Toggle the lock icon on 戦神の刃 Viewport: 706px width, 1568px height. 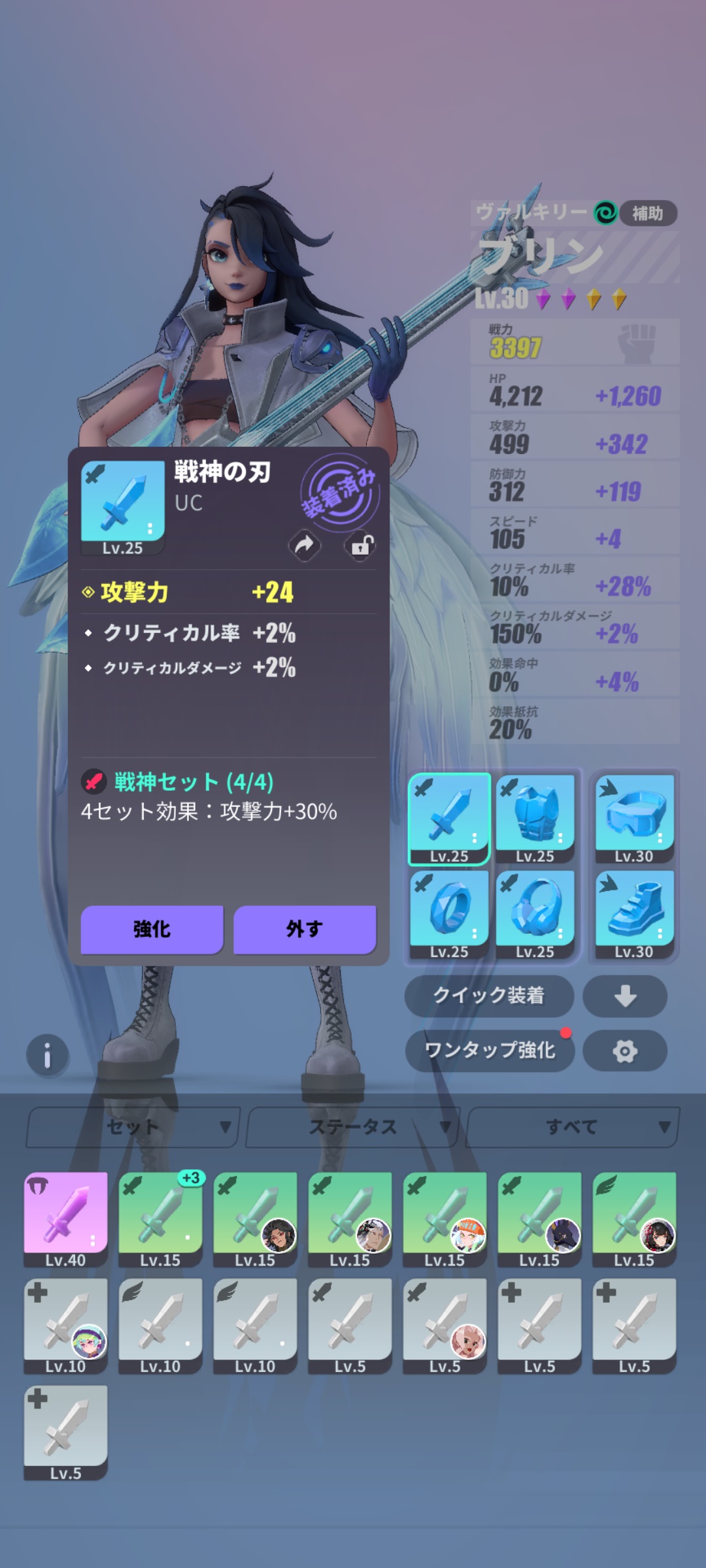click(x=360, y=545)
